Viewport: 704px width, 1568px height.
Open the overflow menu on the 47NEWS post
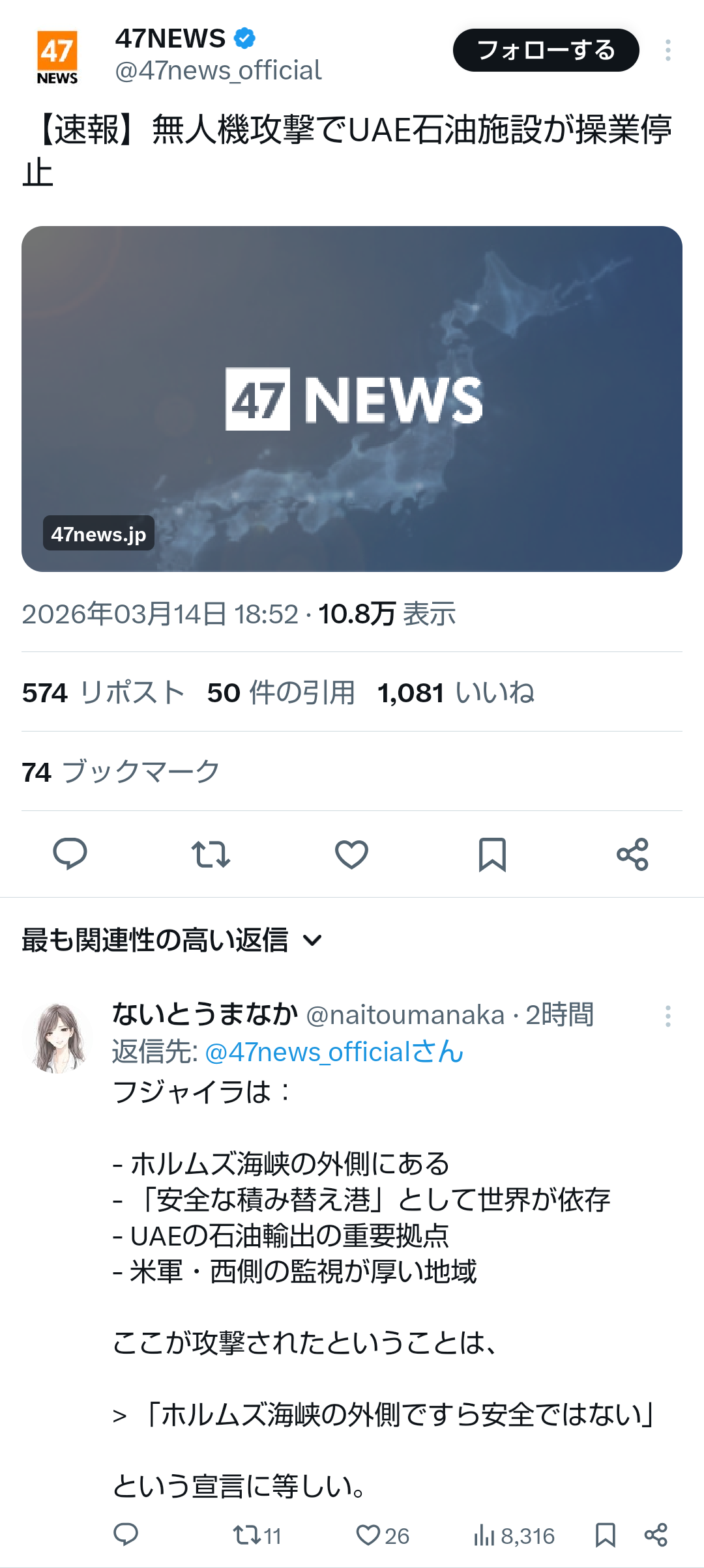(667, 50)
